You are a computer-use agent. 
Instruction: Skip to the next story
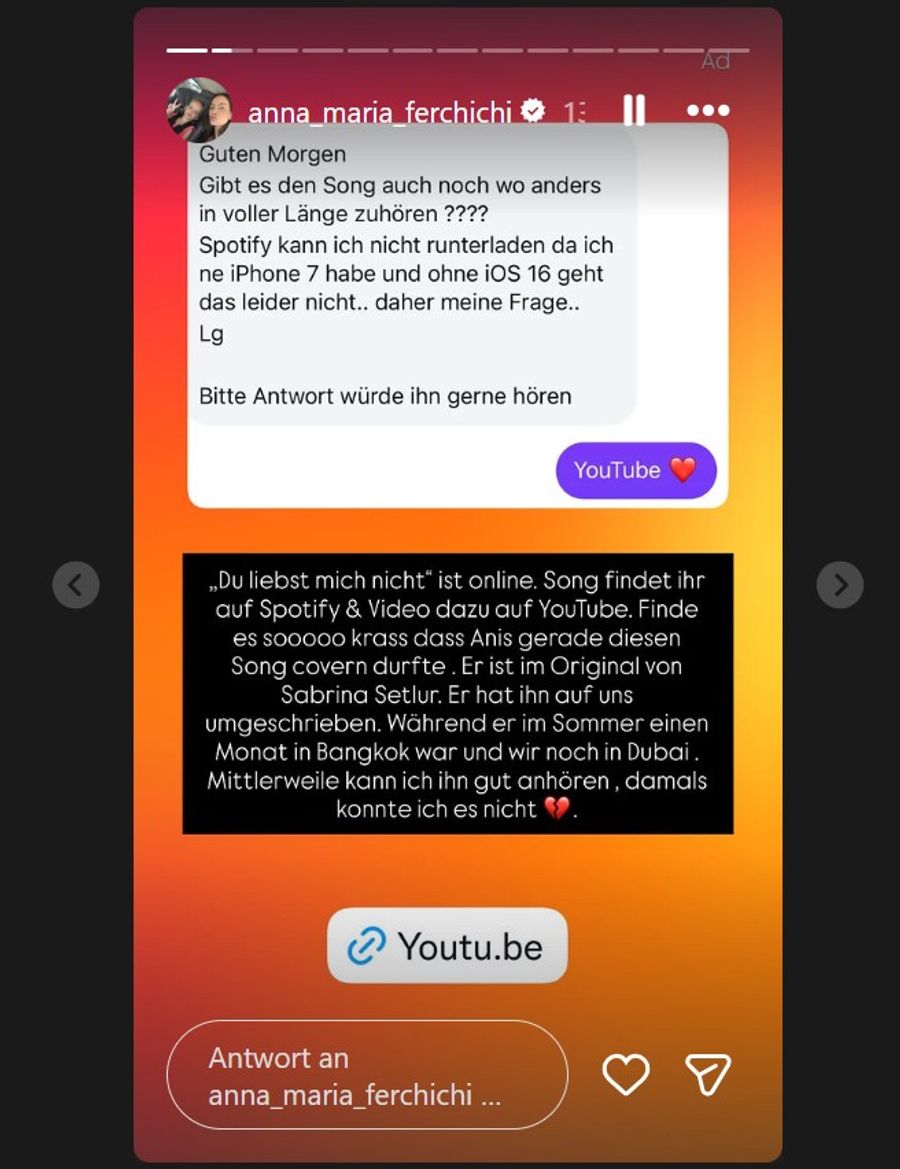839,584
